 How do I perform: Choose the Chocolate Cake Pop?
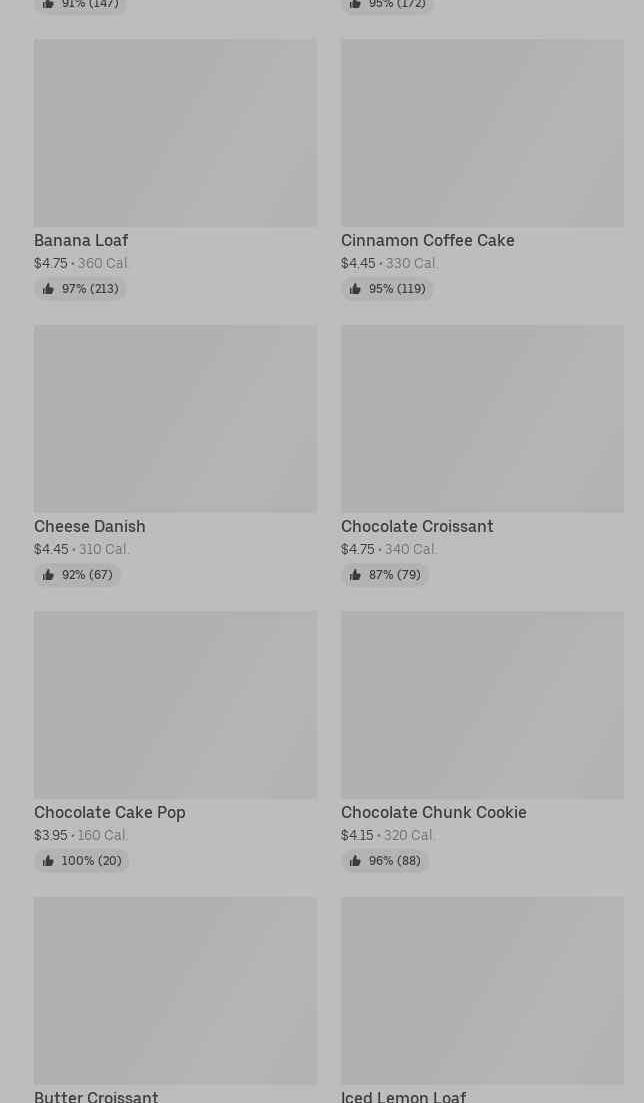coord(175,741)
